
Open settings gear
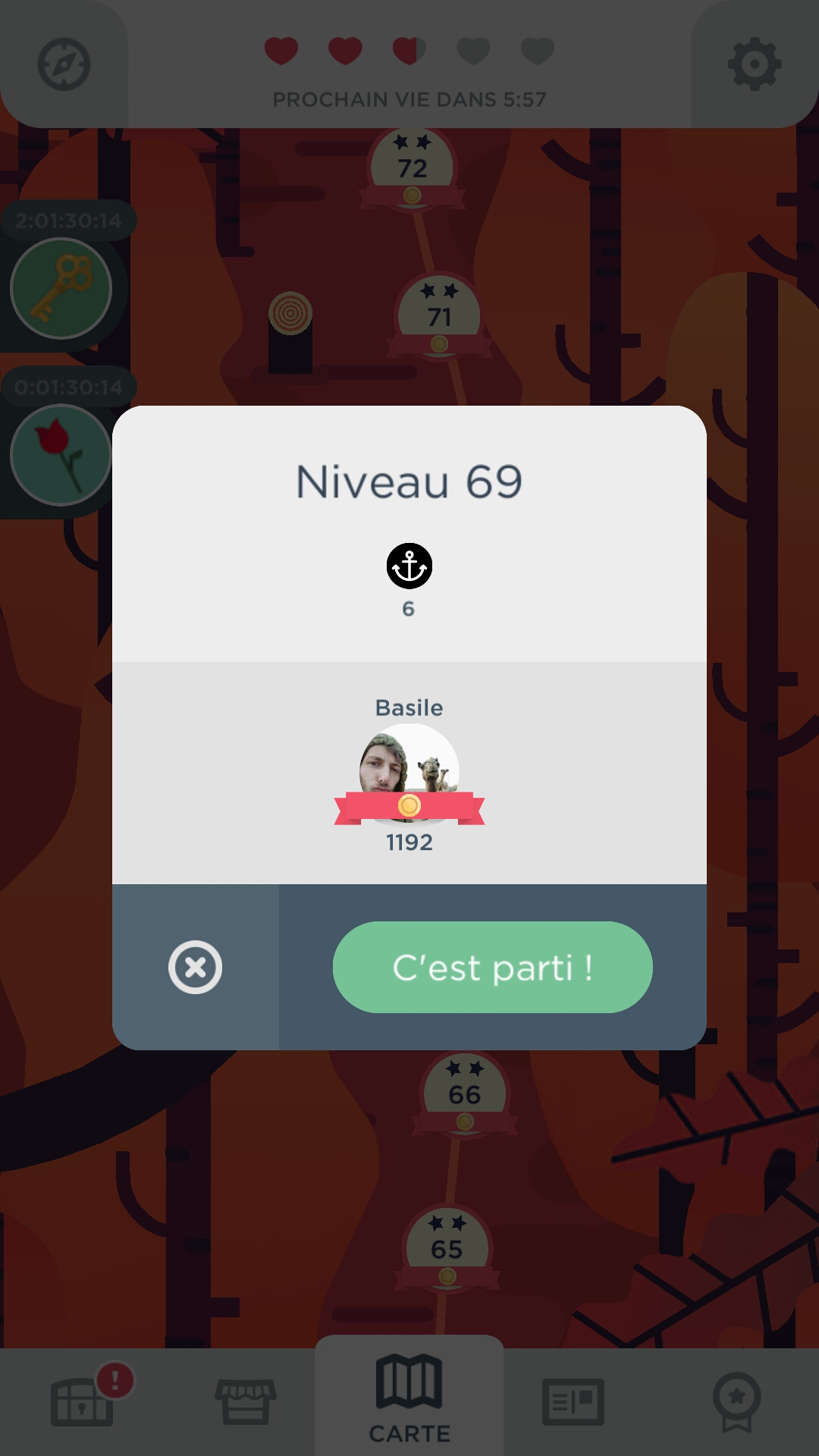click(754, 64)
